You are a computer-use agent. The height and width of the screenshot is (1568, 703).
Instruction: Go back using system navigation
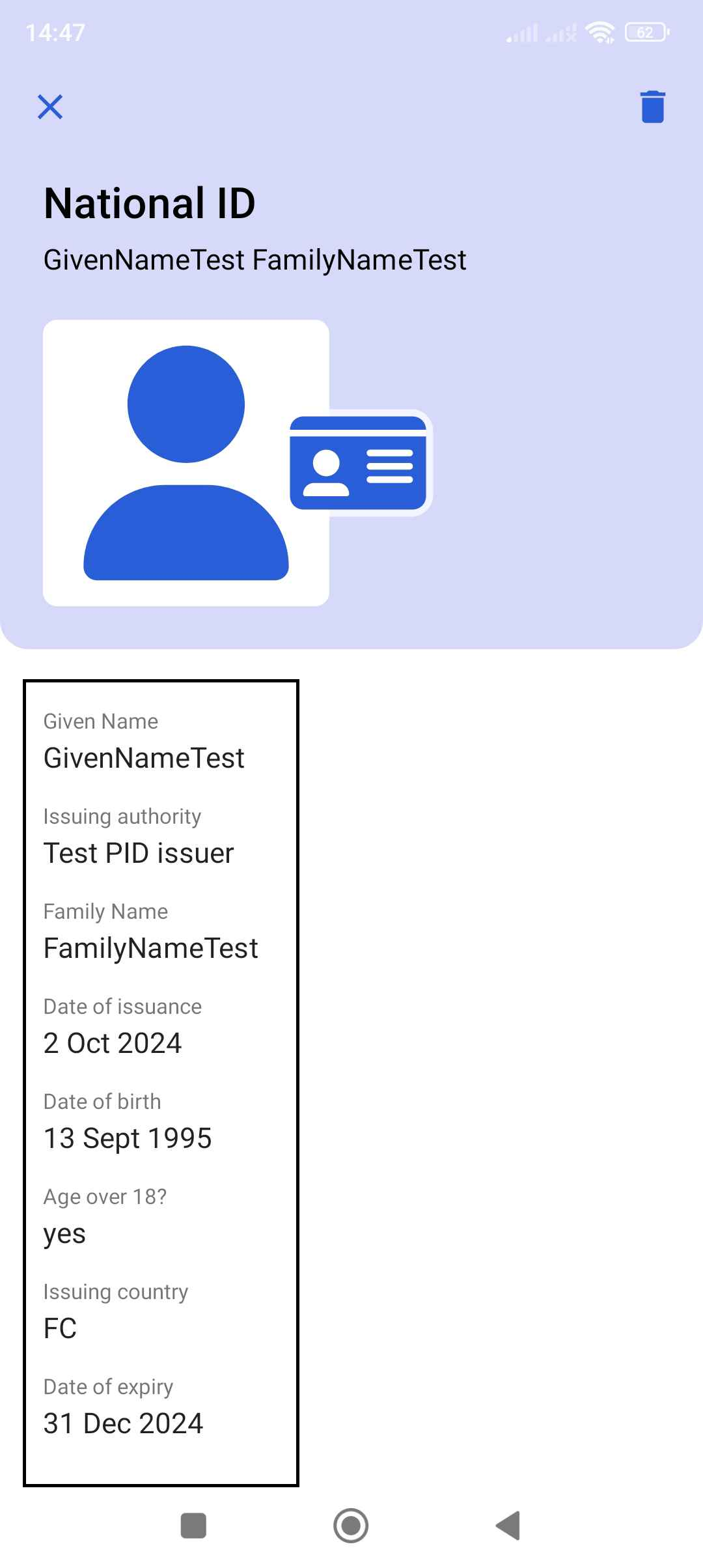click(508, 1525)
